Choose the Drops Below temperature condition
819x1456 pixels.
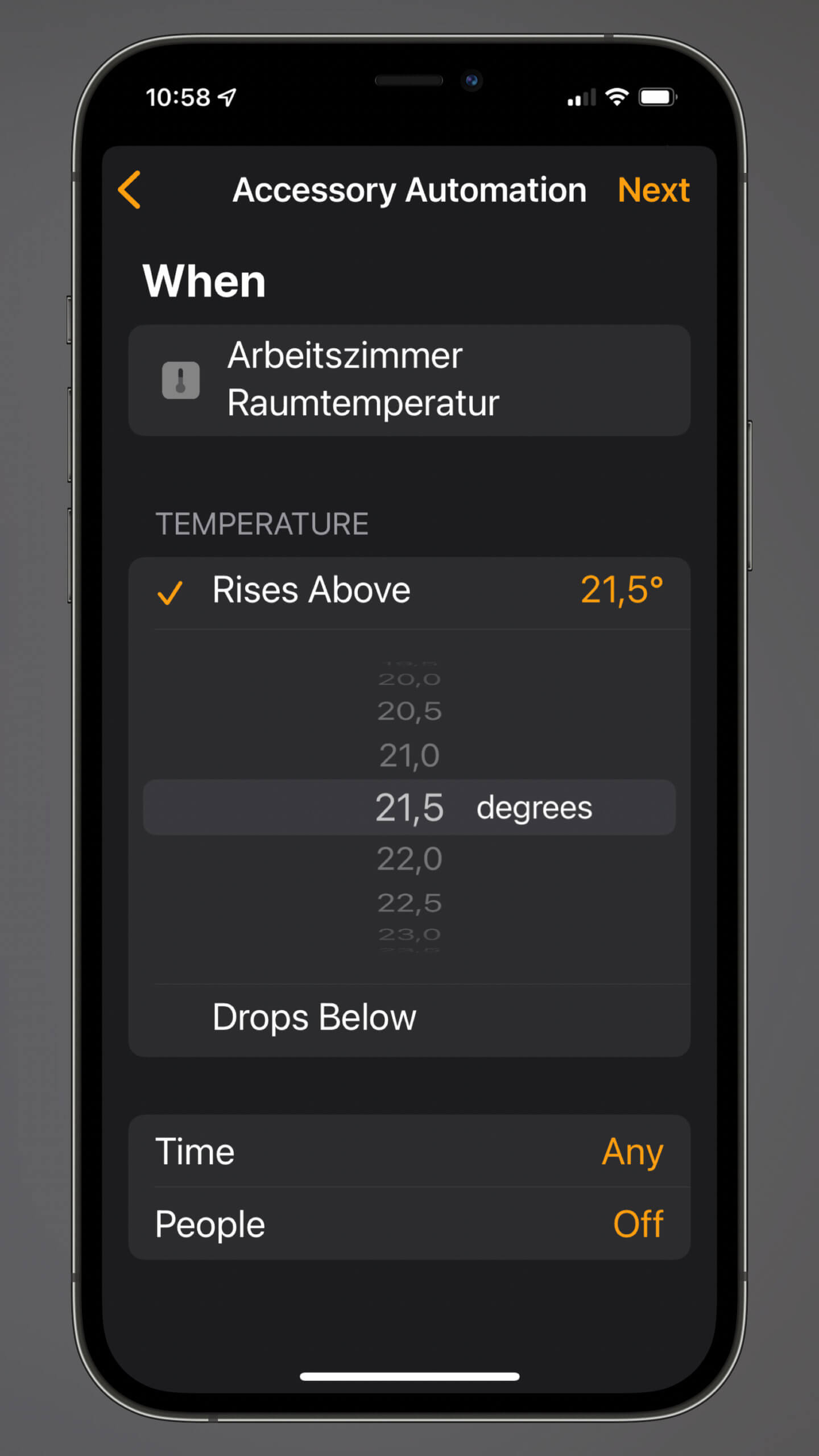(314, 1017)
